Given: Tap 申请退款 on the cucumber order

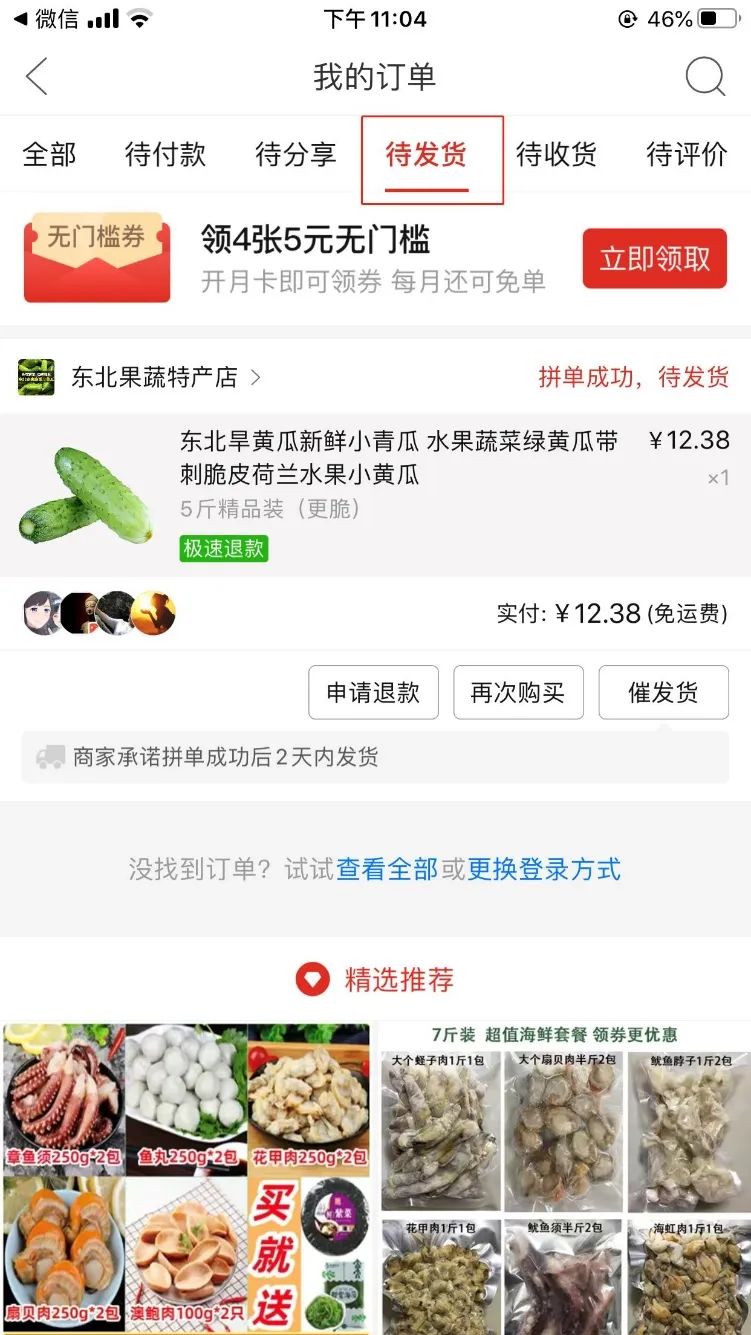Looking at the screenshot, I should pos(373,692).
